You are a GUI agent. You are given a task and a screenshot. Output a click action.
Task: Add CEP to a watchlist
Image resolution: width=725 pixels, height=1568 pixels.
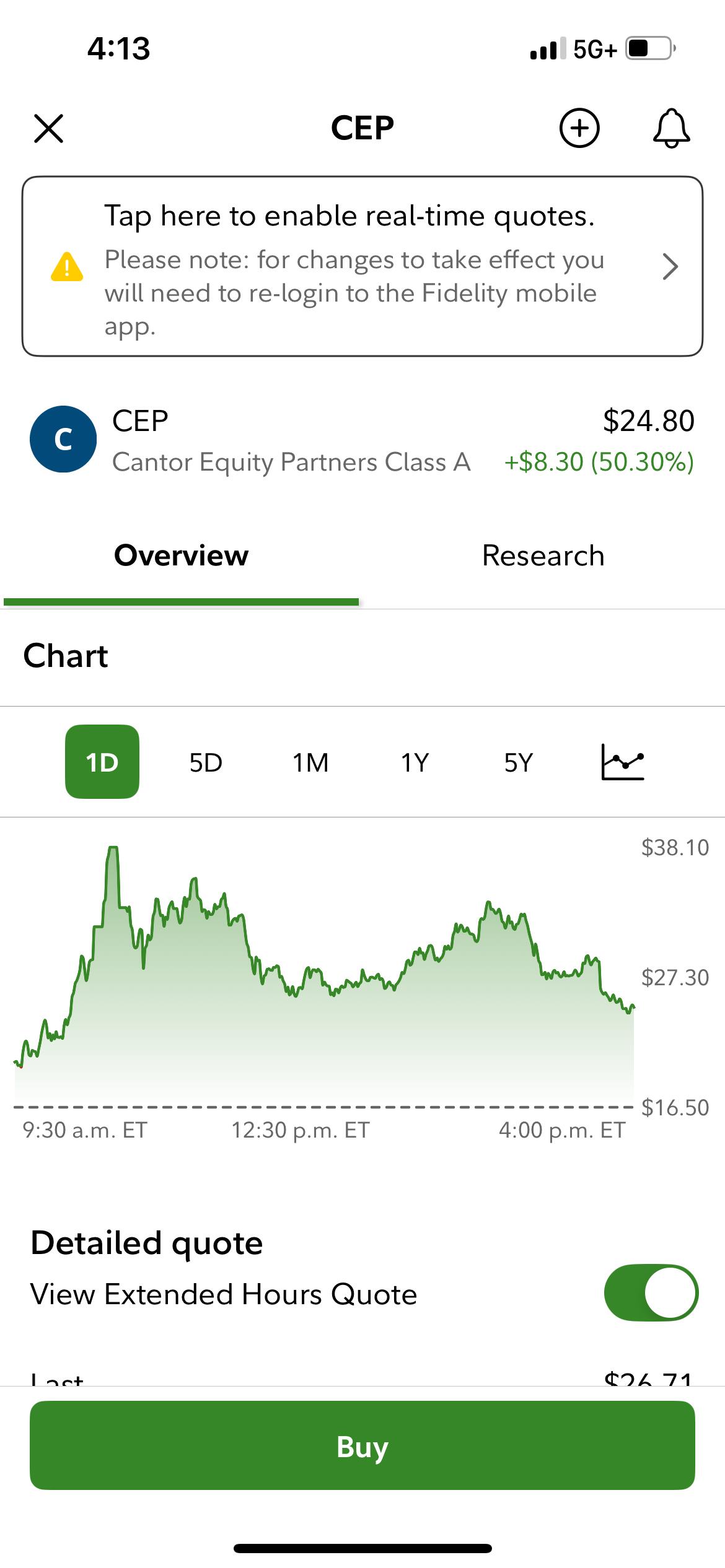[579, 128]
